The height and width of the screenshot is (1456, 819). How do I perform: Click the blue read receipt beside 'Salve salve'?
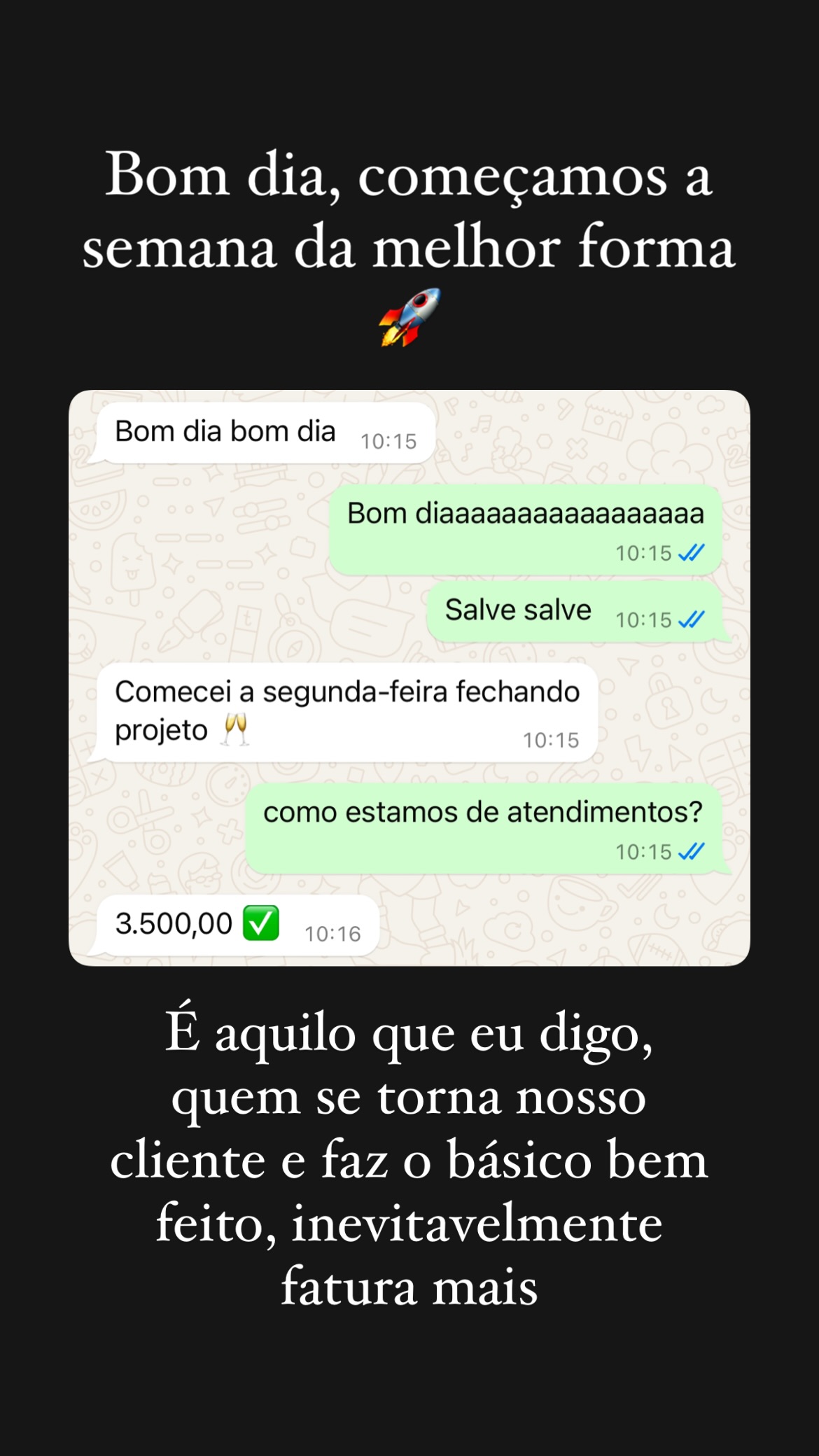pyautogui.click(x=692, y=619)
